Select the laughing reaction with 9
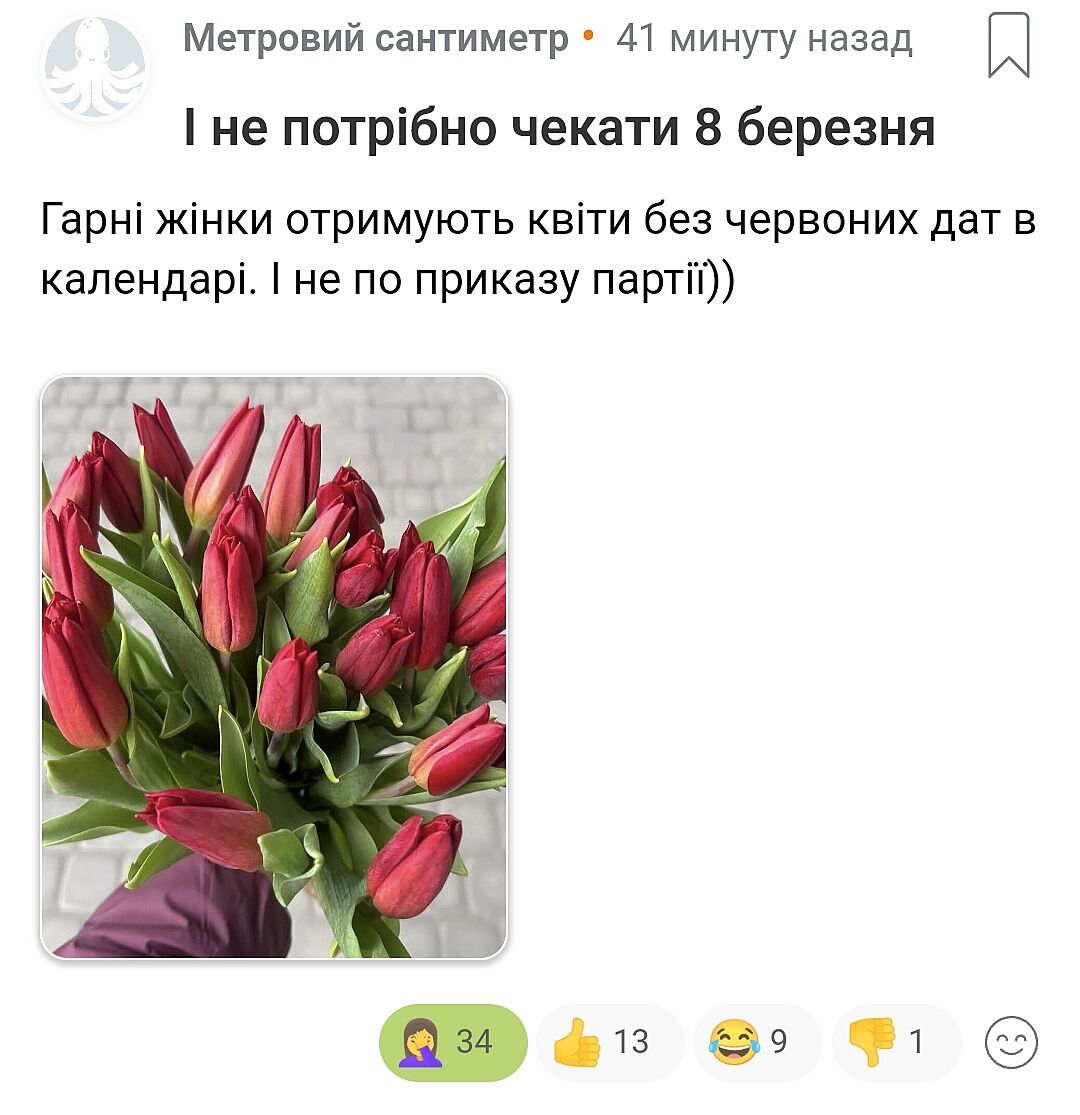Viewport: 1080px width, 1115px height. [x=757, y=1042]
